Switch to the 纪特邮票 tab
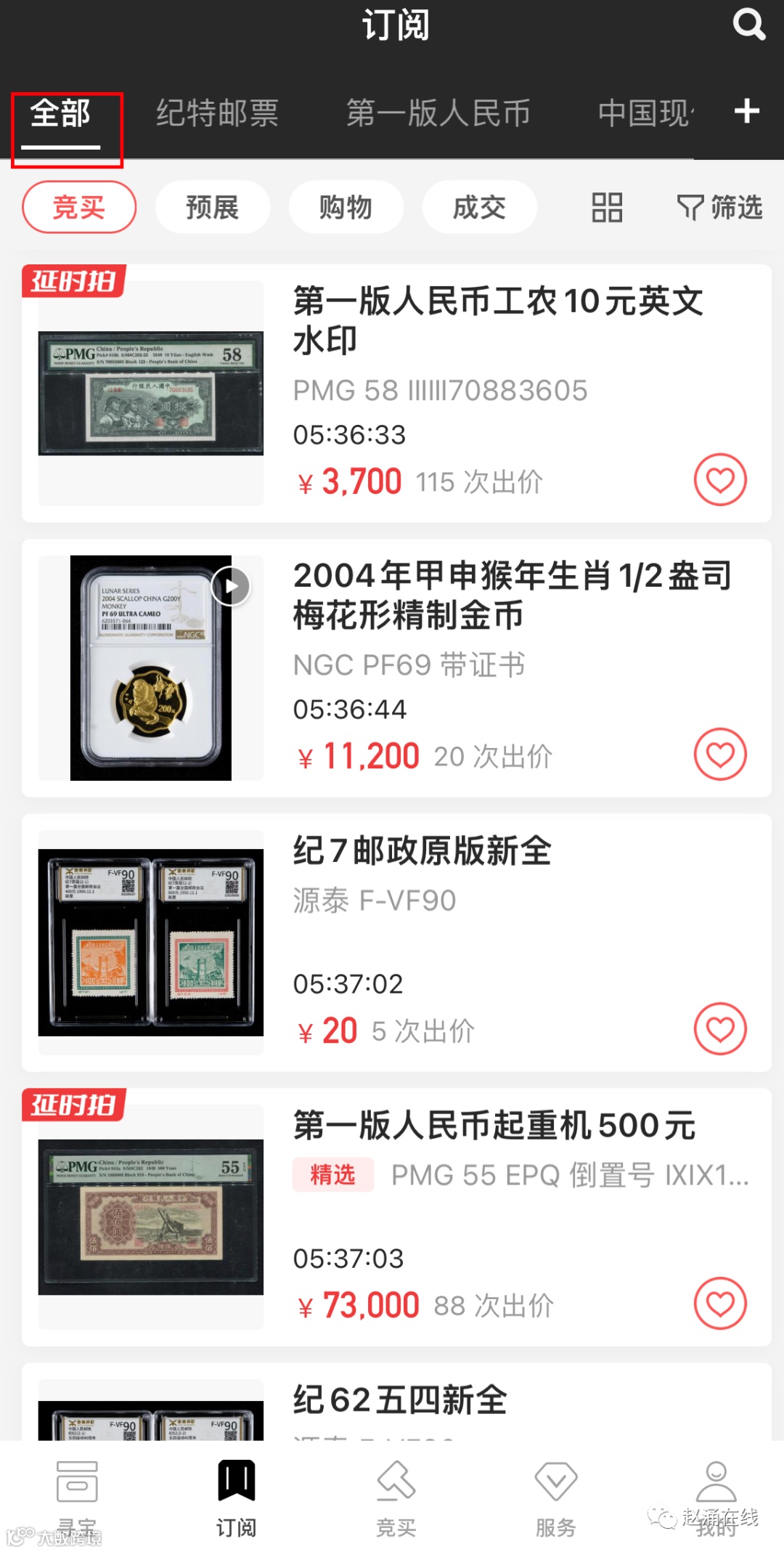Screen dimensions: 784x1552 217,114
